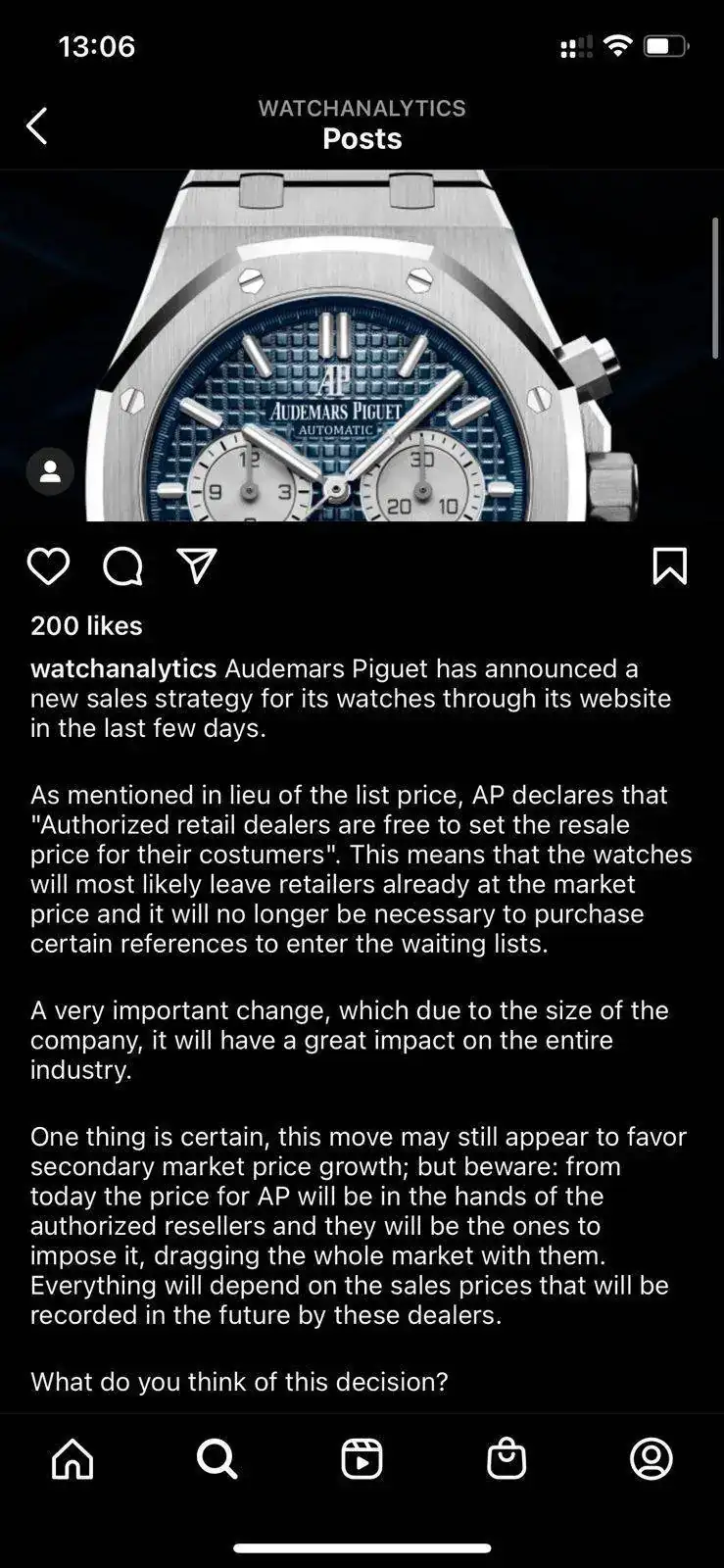View tagged accounts on the photo

[50, 472]
